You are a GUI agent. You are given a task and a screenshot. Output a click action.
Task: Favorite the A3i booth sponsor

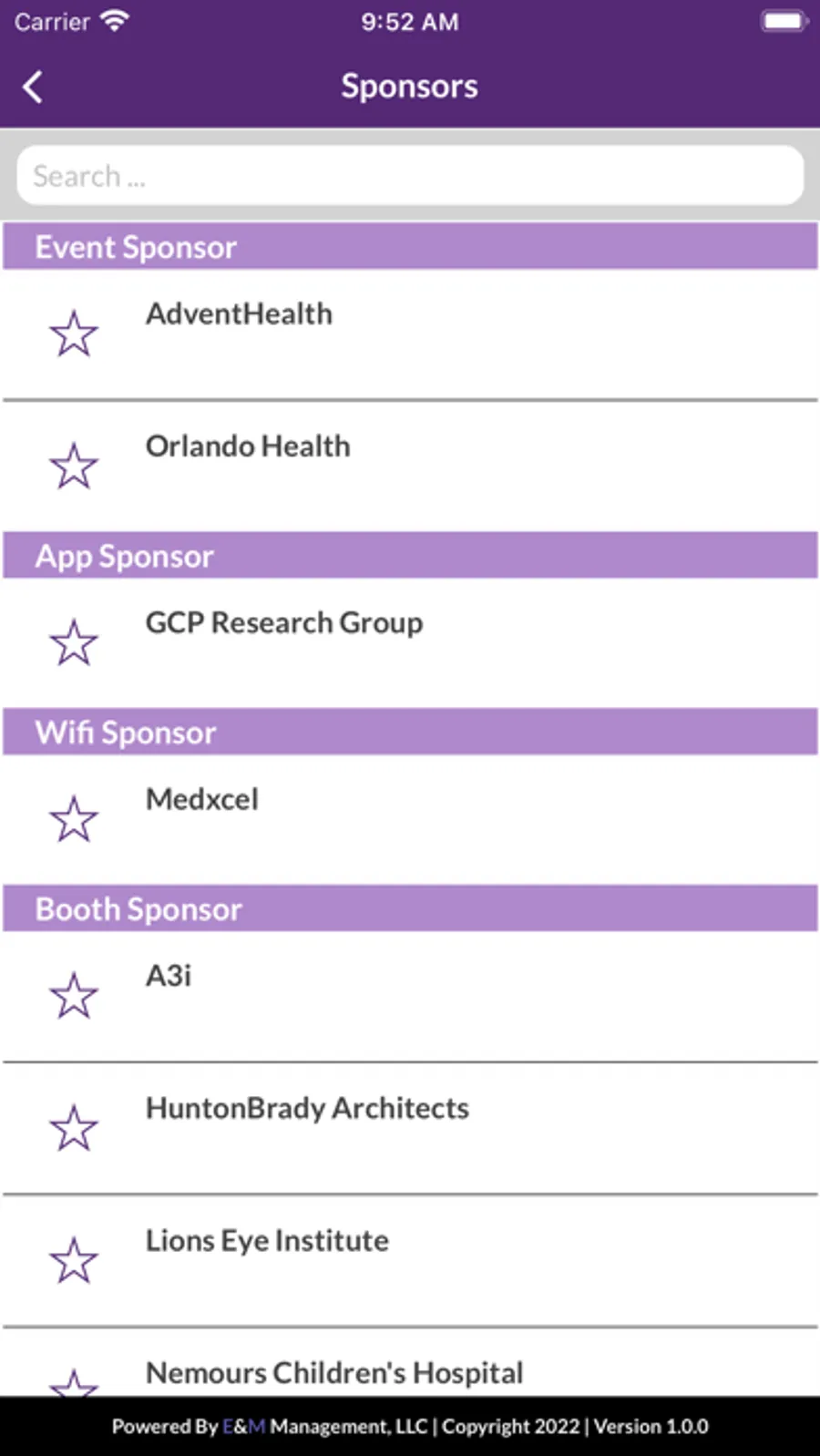(x=74, y=996)
